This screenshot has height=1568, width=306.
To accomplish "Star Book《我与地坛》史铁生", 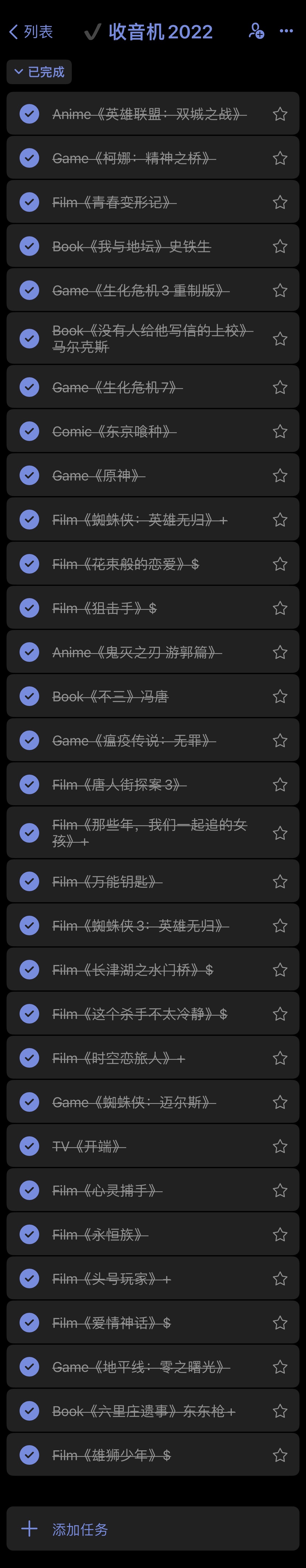I will click(280, 246).
